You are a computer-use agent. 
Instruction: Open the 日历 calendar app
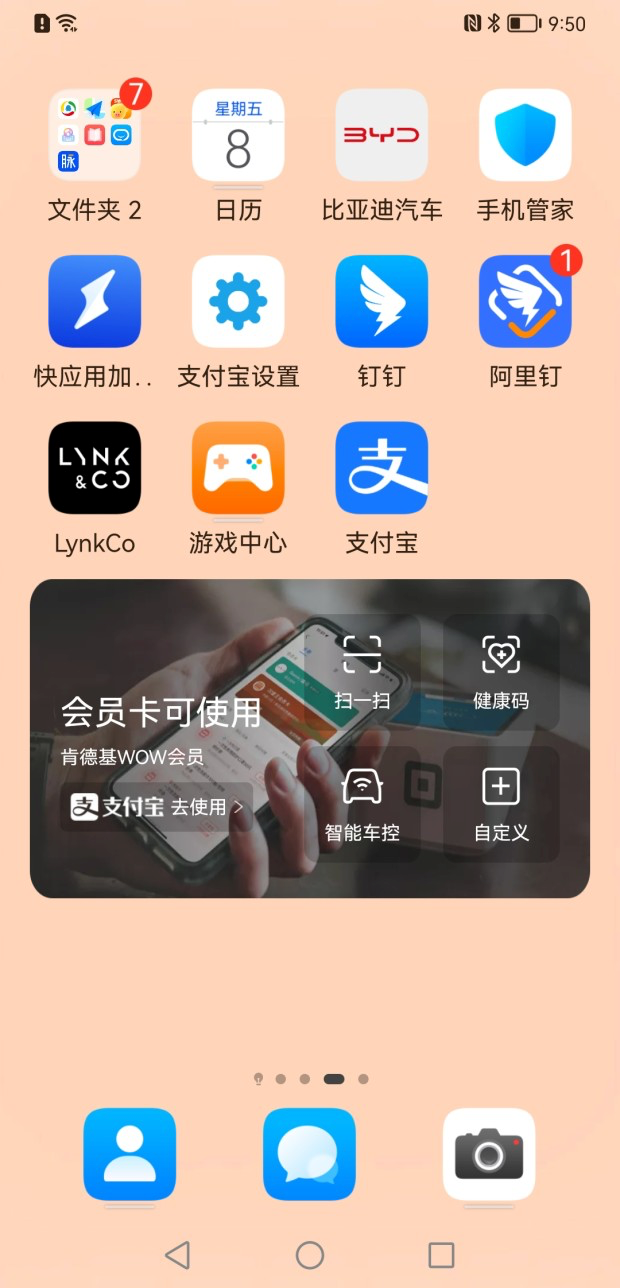[x=238, y=135]
